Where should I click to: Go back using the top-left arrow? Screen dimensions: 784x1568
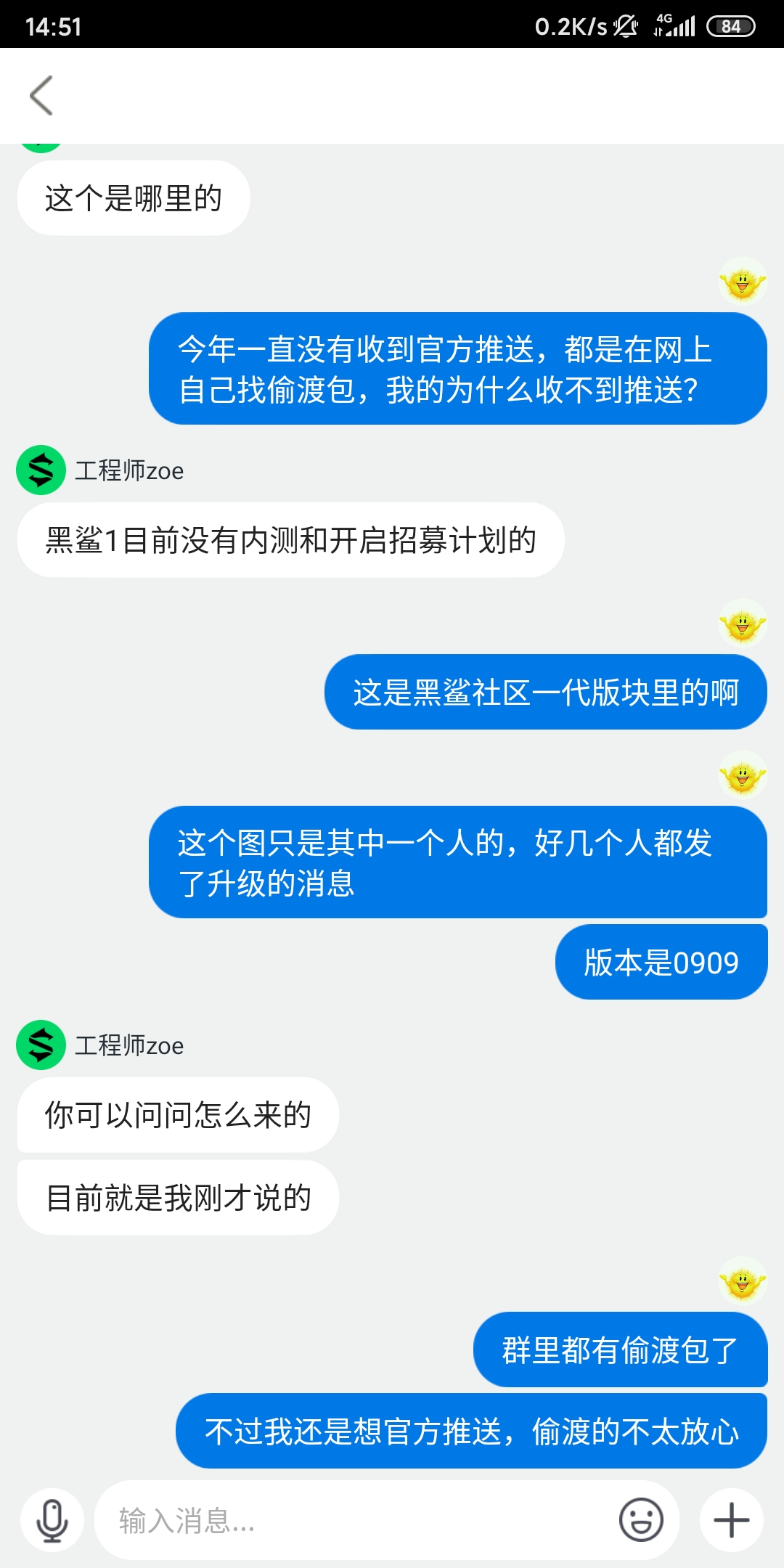click(41, 95)
